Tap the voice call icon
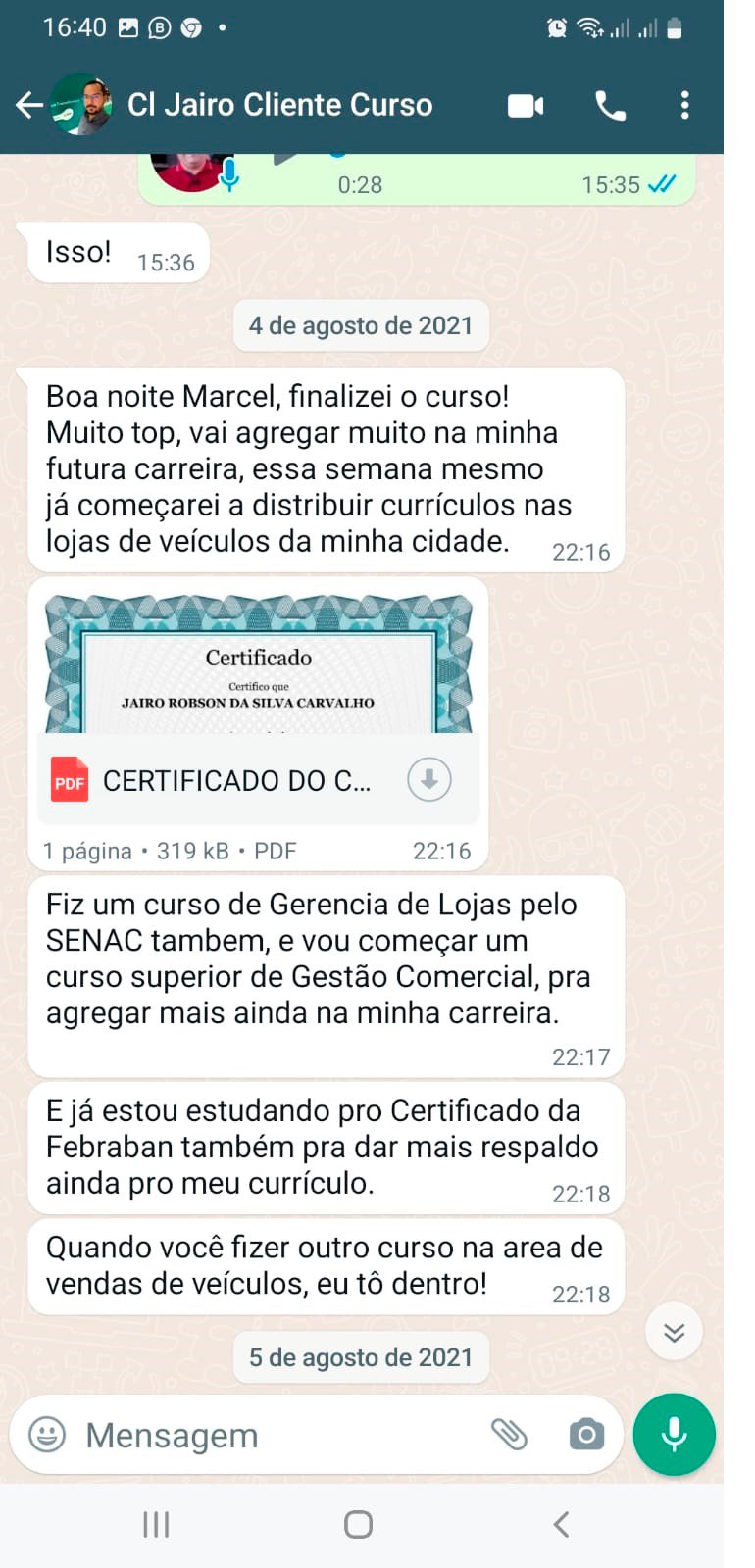Viewport: 755px width, 1568px height. coord(611,104)
